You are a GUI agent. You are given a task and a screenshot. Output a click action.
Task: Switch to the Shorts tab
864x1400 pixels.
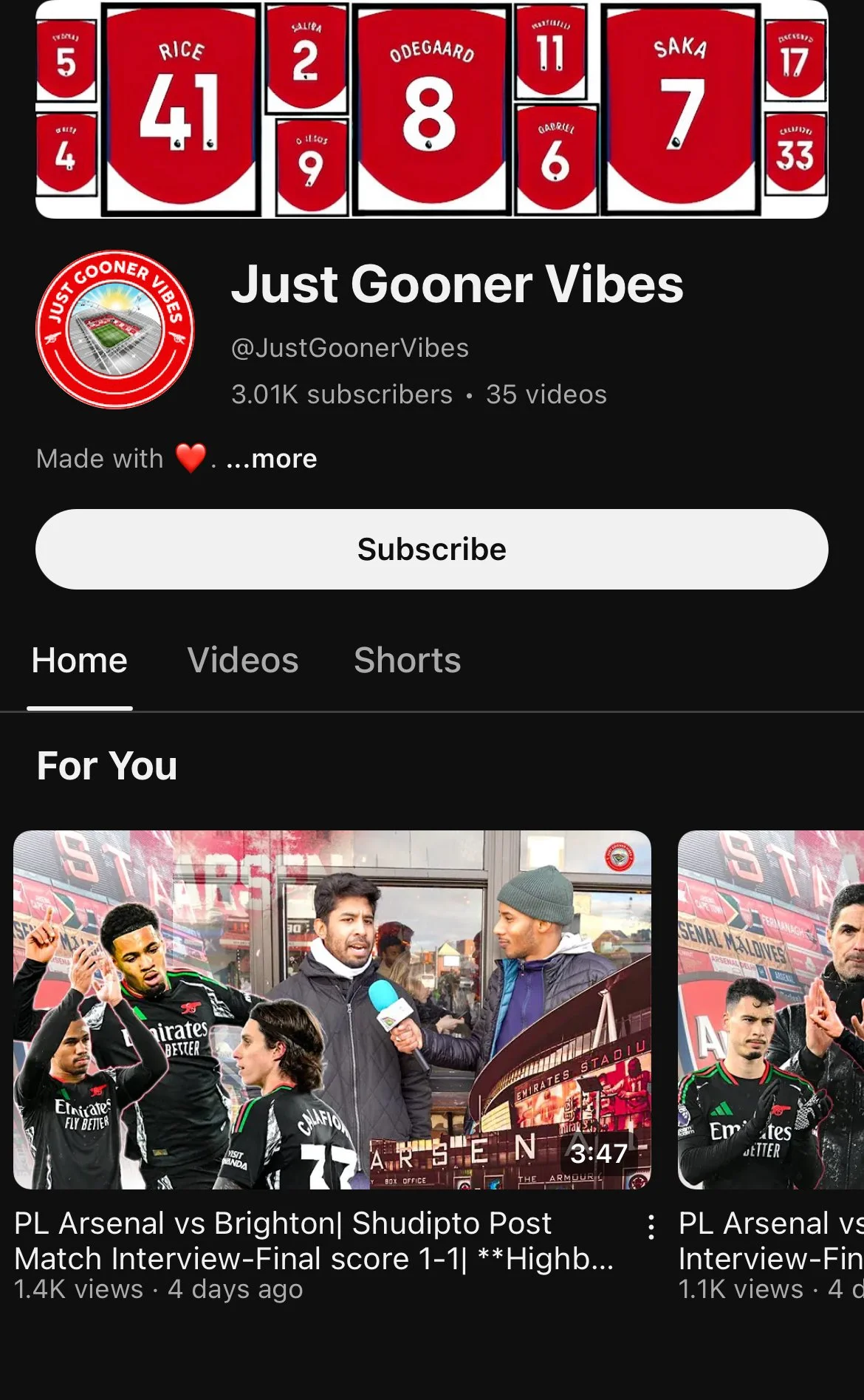click(x=408, y=660)
